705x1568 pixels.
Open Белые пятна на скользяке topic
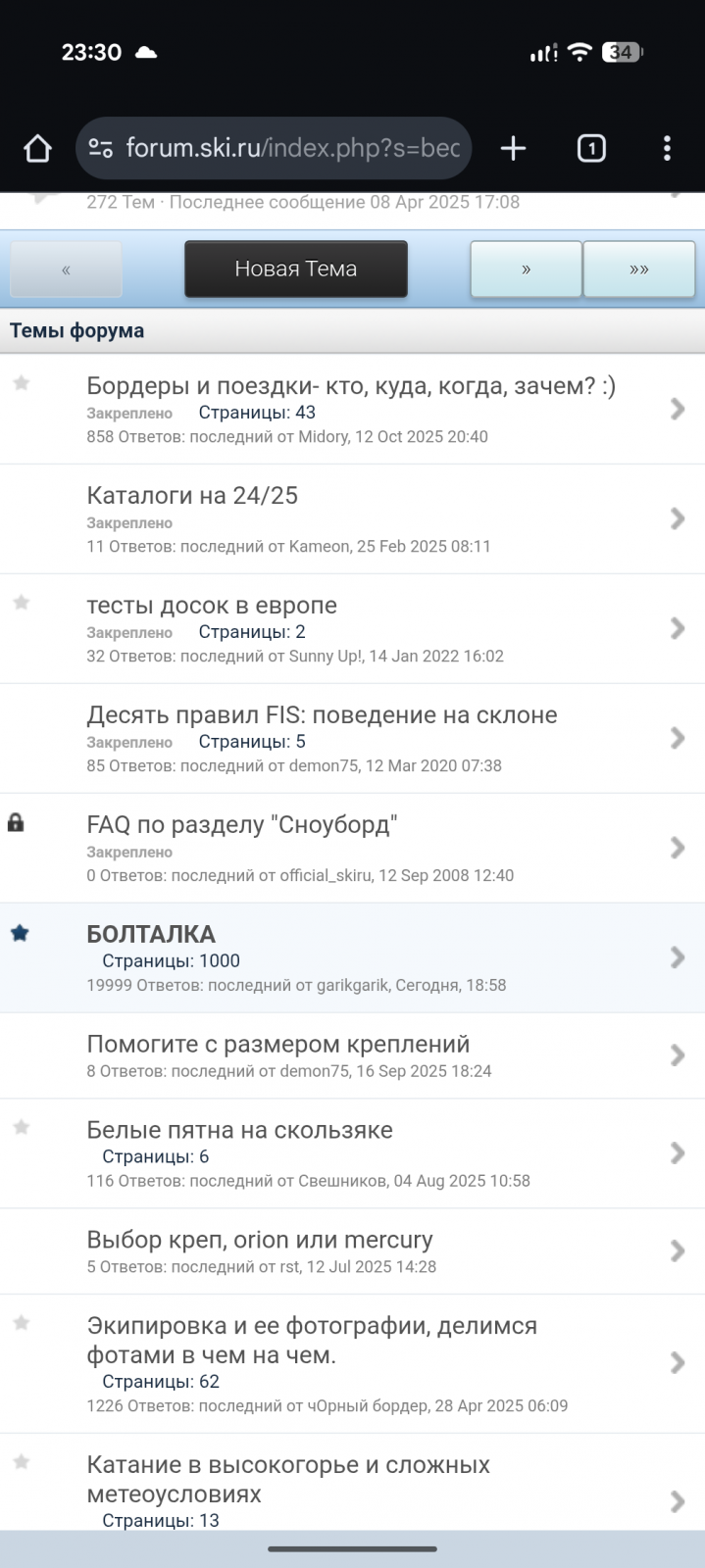[239, 1130]
